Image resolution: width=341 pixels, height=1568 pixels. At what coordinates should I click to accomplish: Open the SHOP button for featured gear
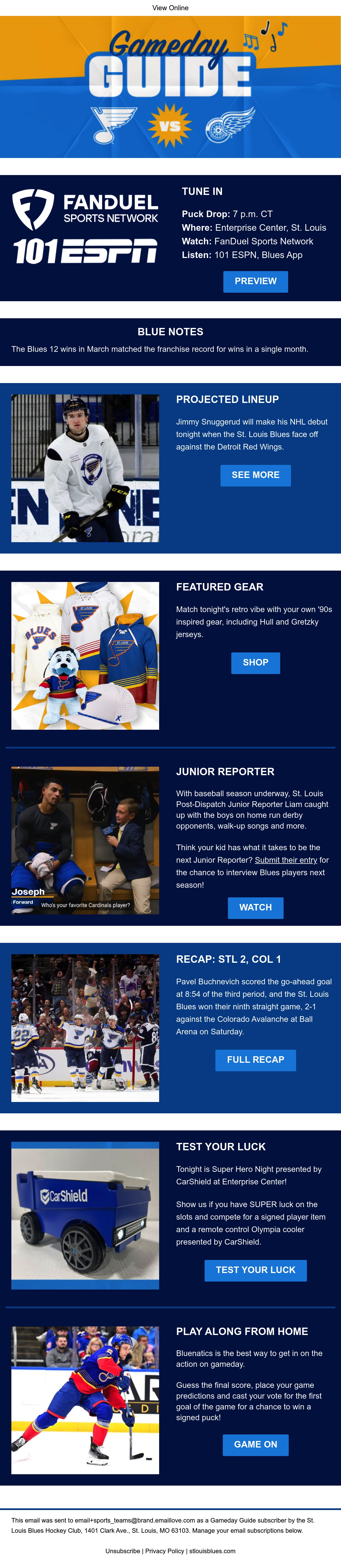pos(256,662)
